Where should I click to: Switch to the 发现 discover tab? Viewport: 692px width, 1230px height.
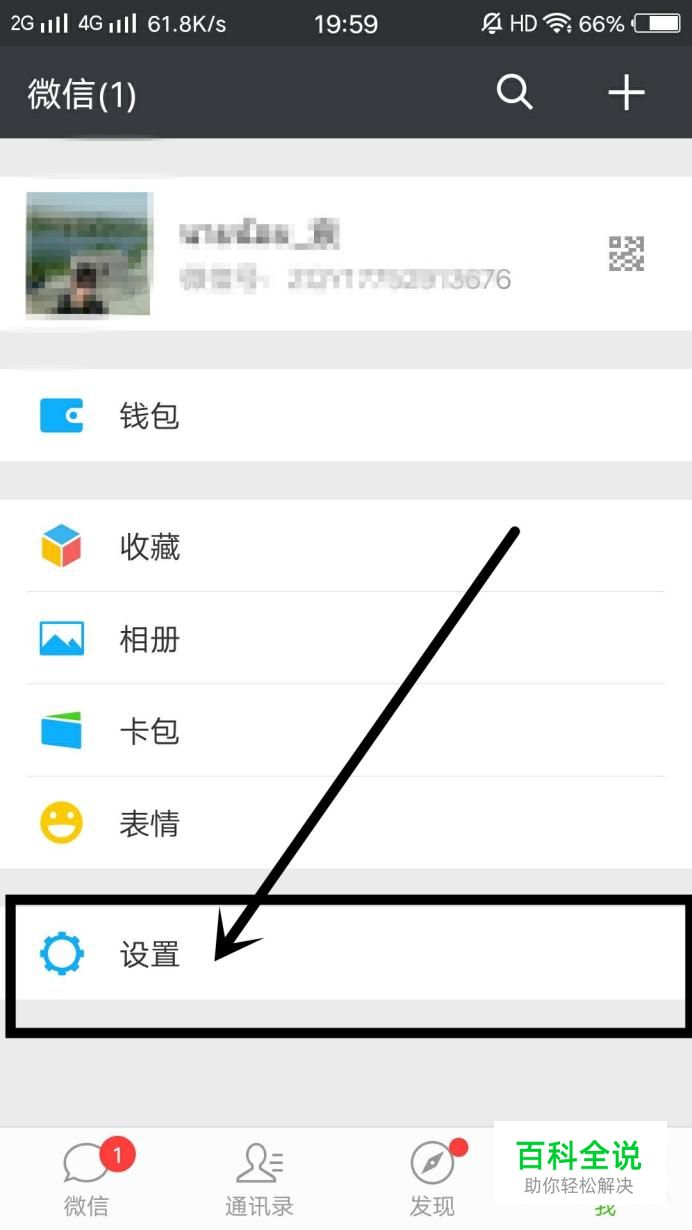(432, 1180)
